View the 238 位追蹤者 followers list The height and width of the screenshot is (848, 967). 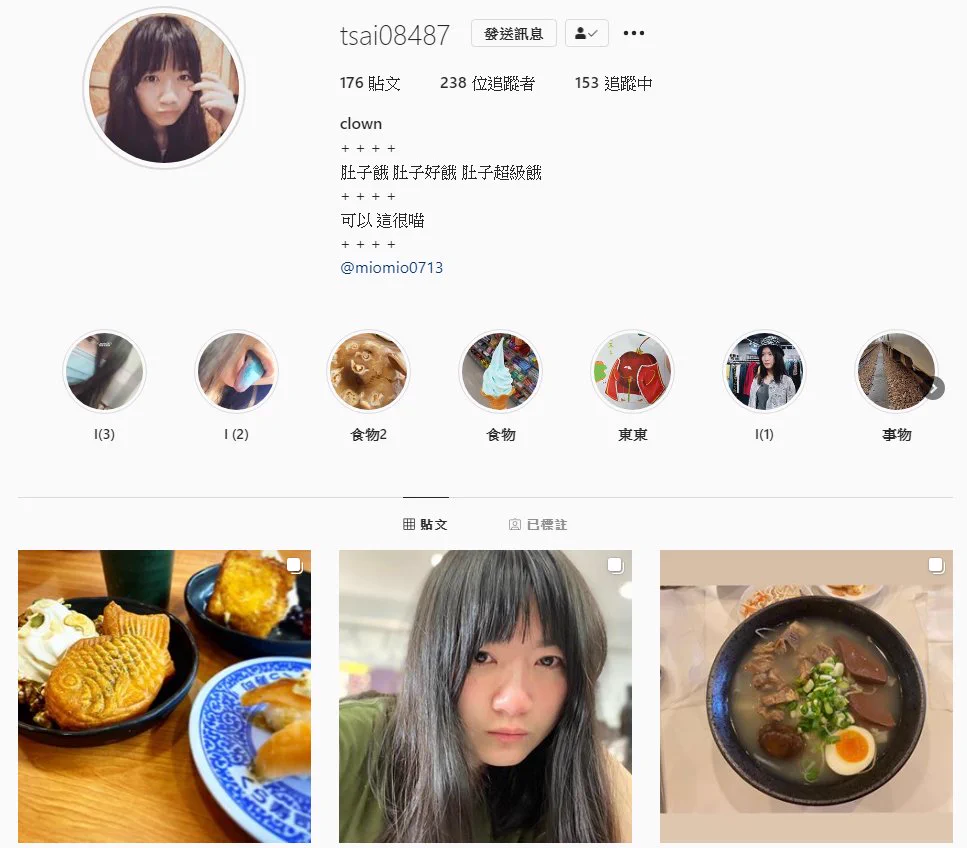click(487, 84)
